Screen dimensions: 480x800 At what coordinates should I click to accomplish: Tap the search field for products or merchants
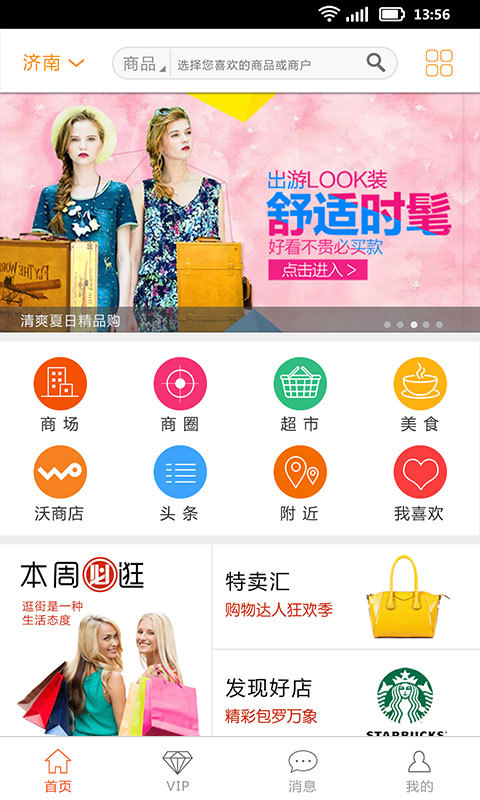(x=268, y=64)
